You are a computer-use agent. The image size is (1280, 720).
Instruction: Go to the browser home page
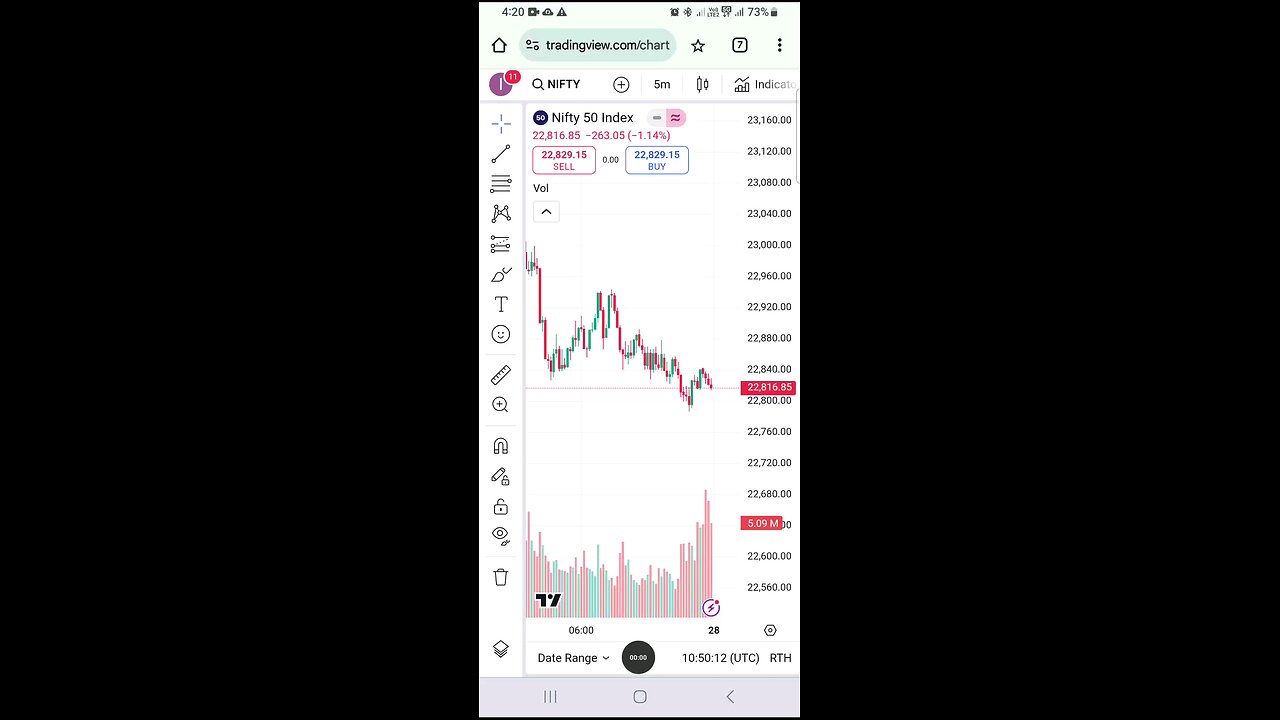pyautogui.click(x=499, y=45)
